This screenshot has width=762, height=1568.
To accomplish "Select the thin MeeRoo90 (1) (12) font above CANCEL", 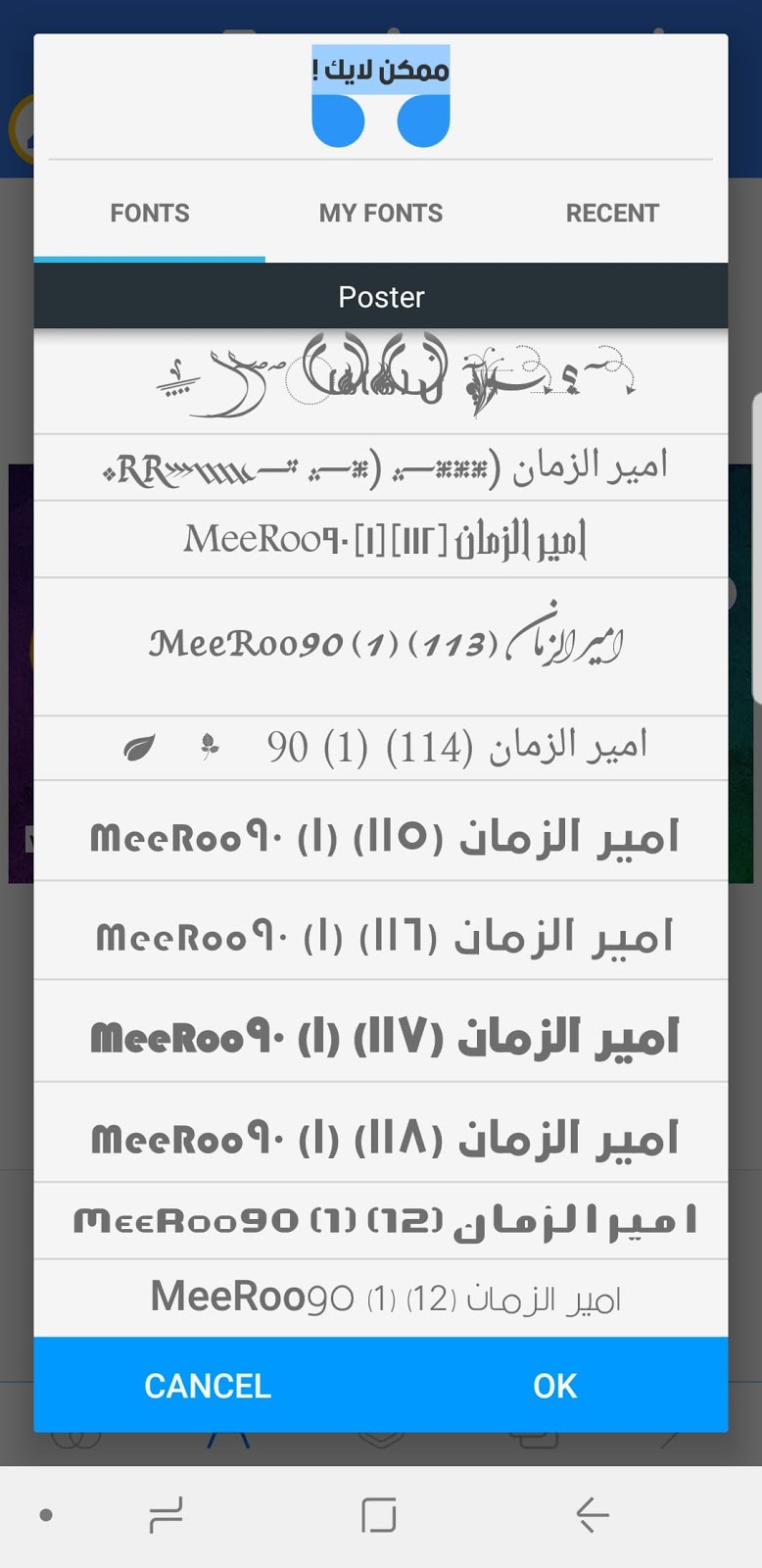I will [x=381, y=1299].
